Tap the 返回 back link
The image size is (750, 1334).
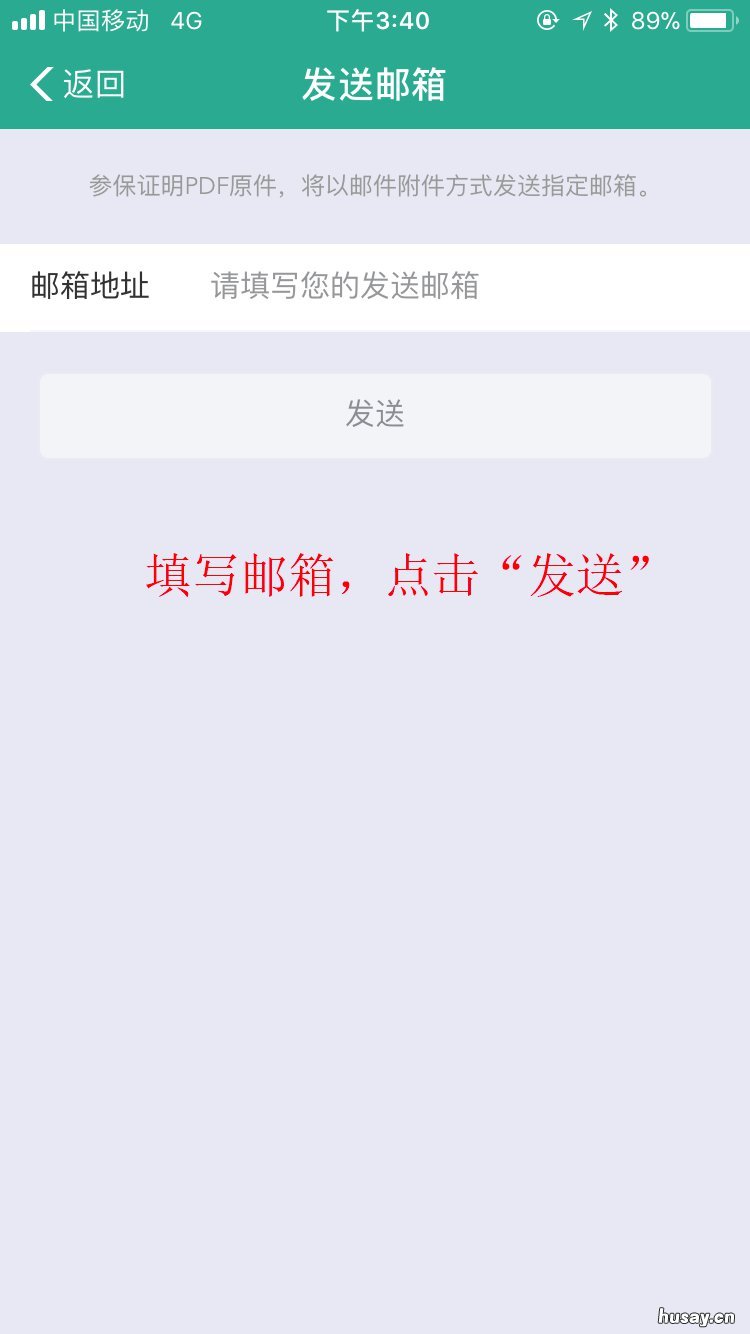coord(95,85)
